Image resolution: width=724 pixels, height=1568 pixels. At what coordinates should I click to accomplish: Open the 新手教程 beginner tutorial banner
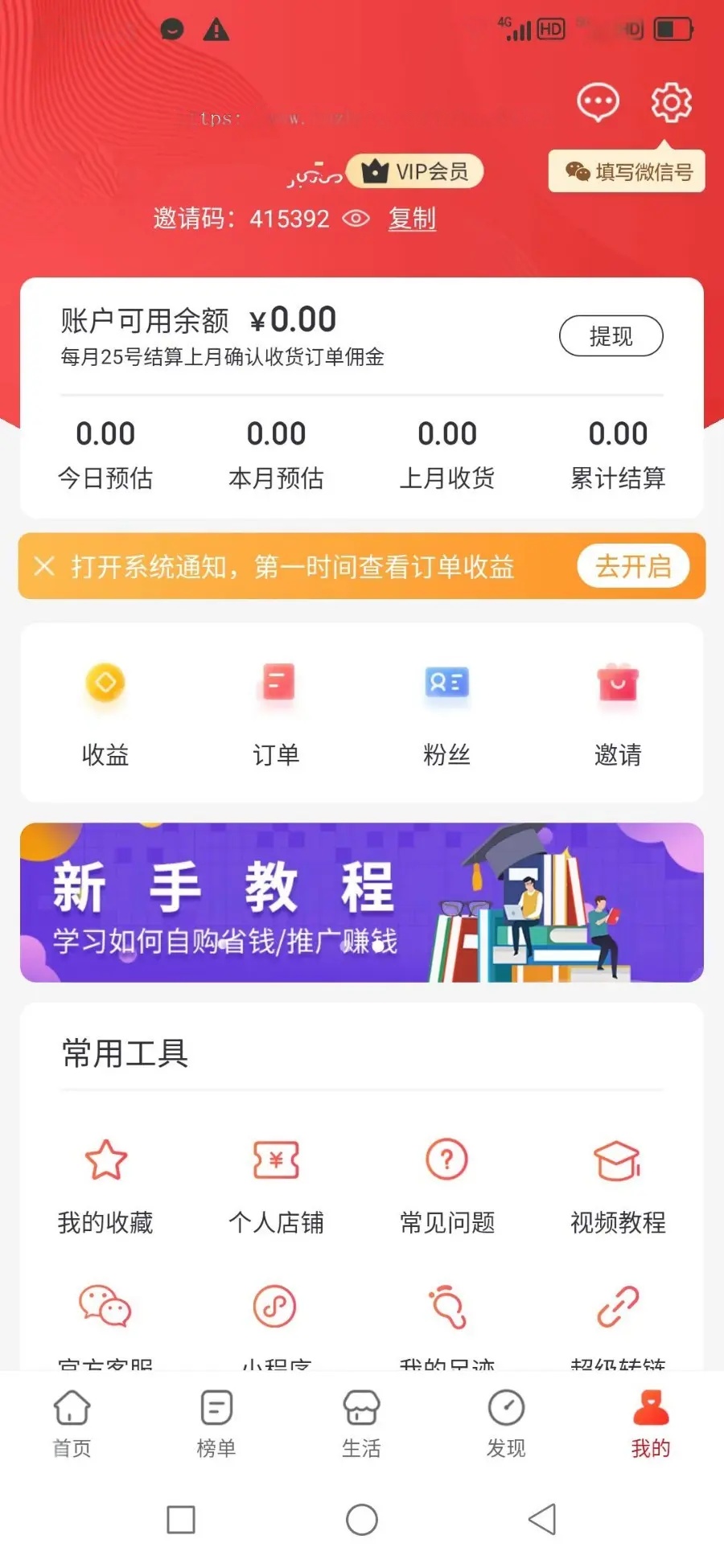click(x=362, y=902)
